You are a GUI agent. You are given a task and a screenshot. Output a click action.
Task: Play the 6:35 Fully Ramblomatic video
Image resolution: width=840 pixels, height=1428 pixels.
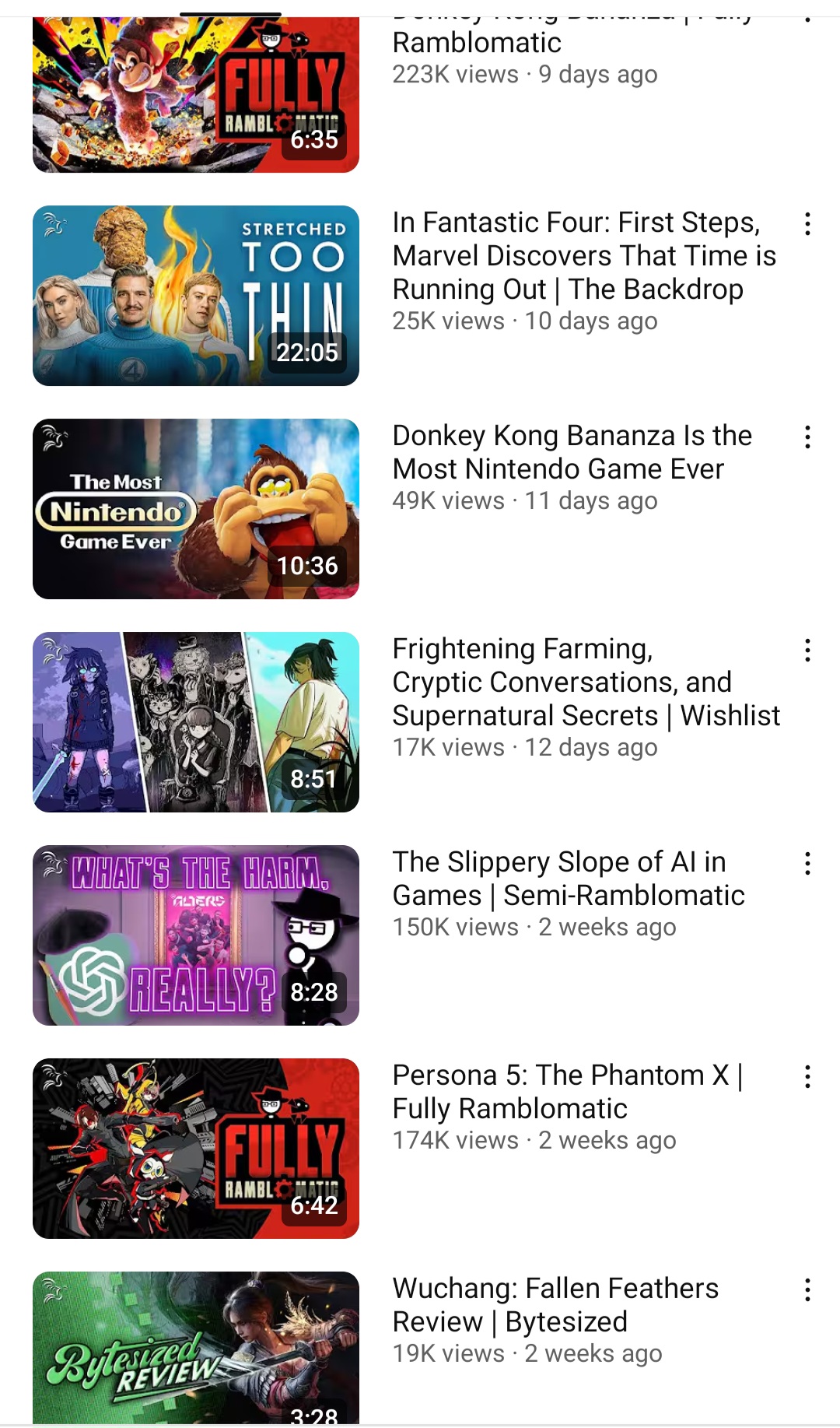[195, 95]
